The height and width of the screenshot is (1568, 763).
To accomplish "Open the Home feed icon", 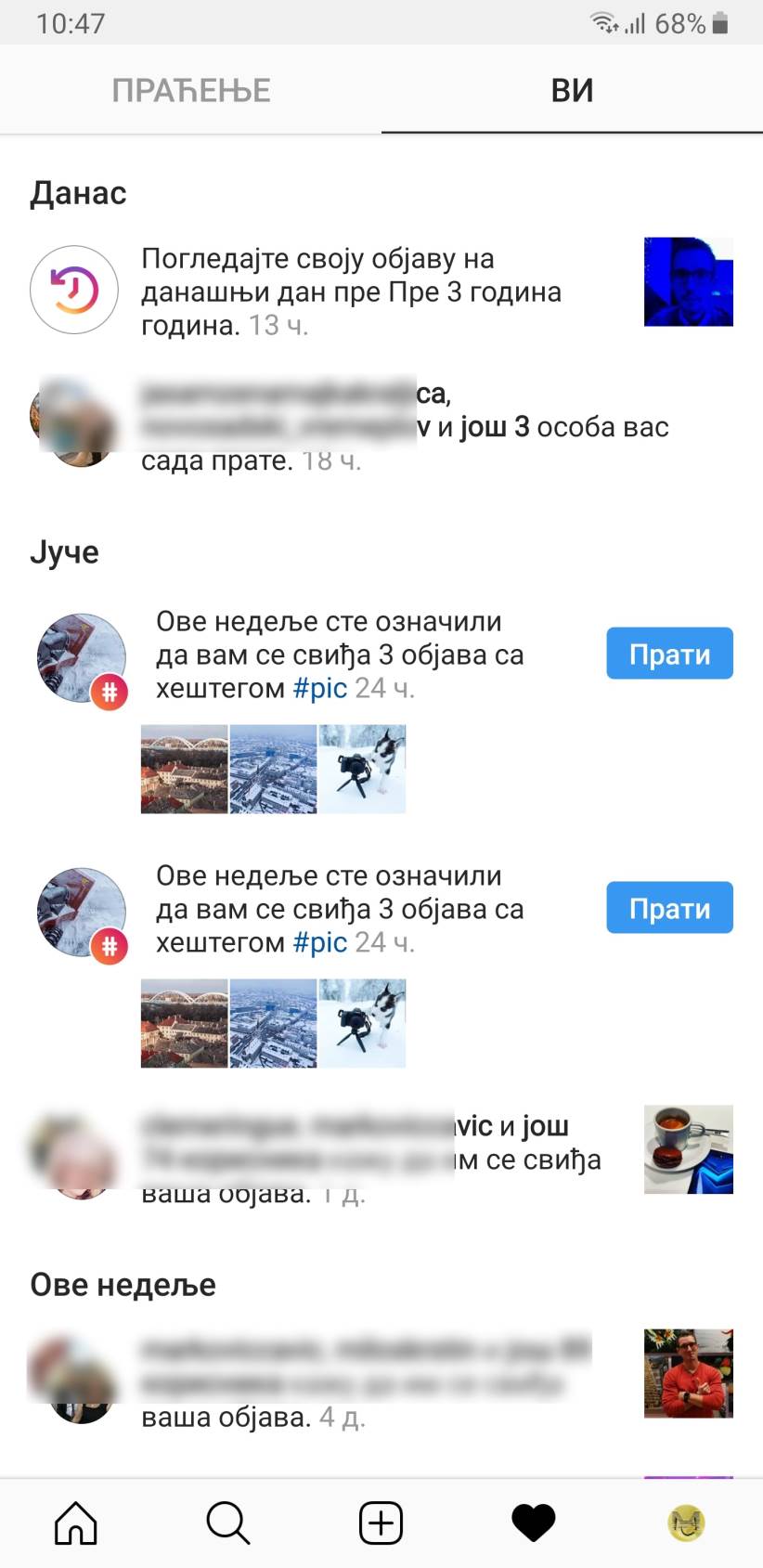I will tap(74, 1523).
